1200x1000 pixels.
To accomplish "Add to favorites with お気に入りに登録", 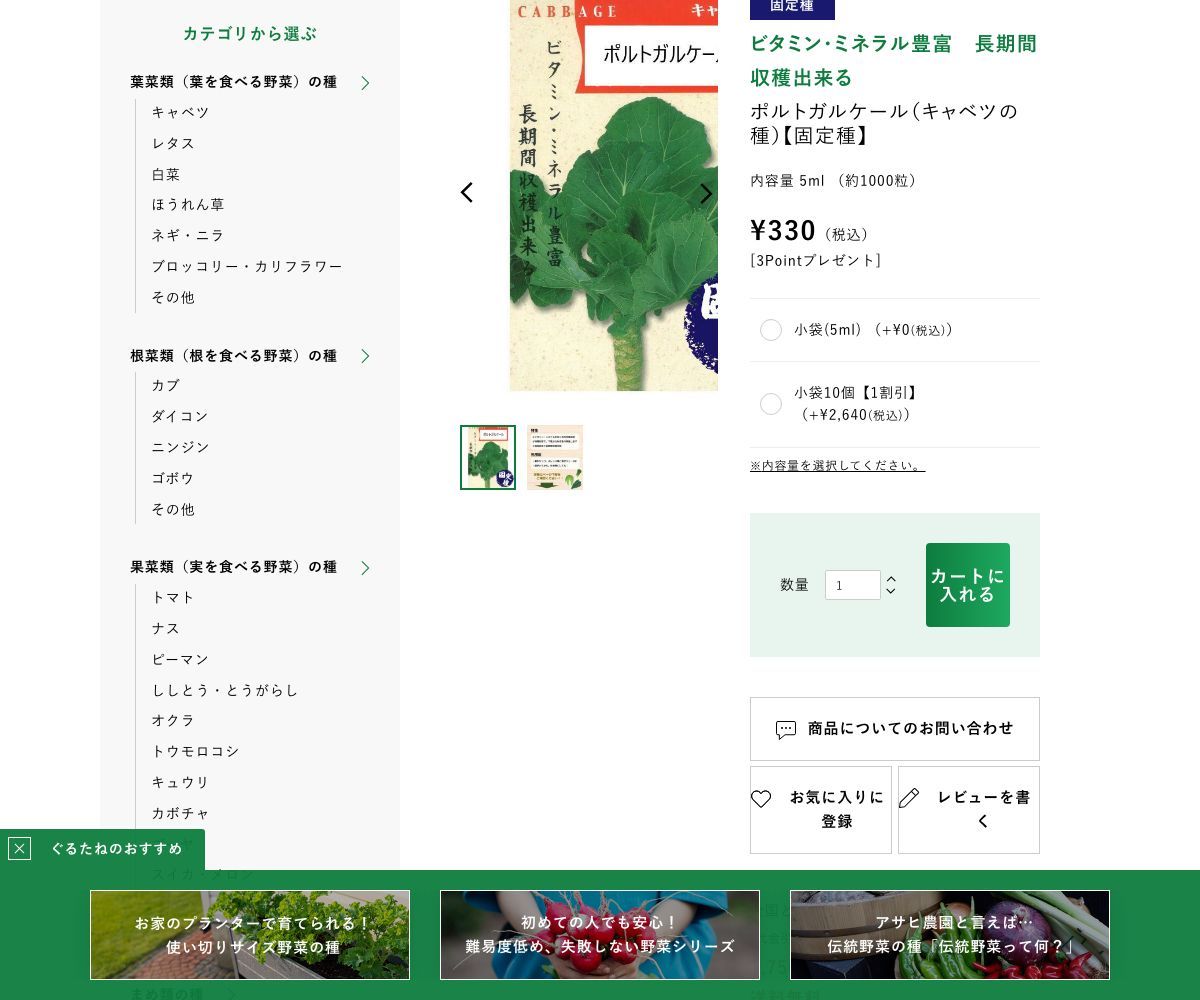I will point(820,810).
